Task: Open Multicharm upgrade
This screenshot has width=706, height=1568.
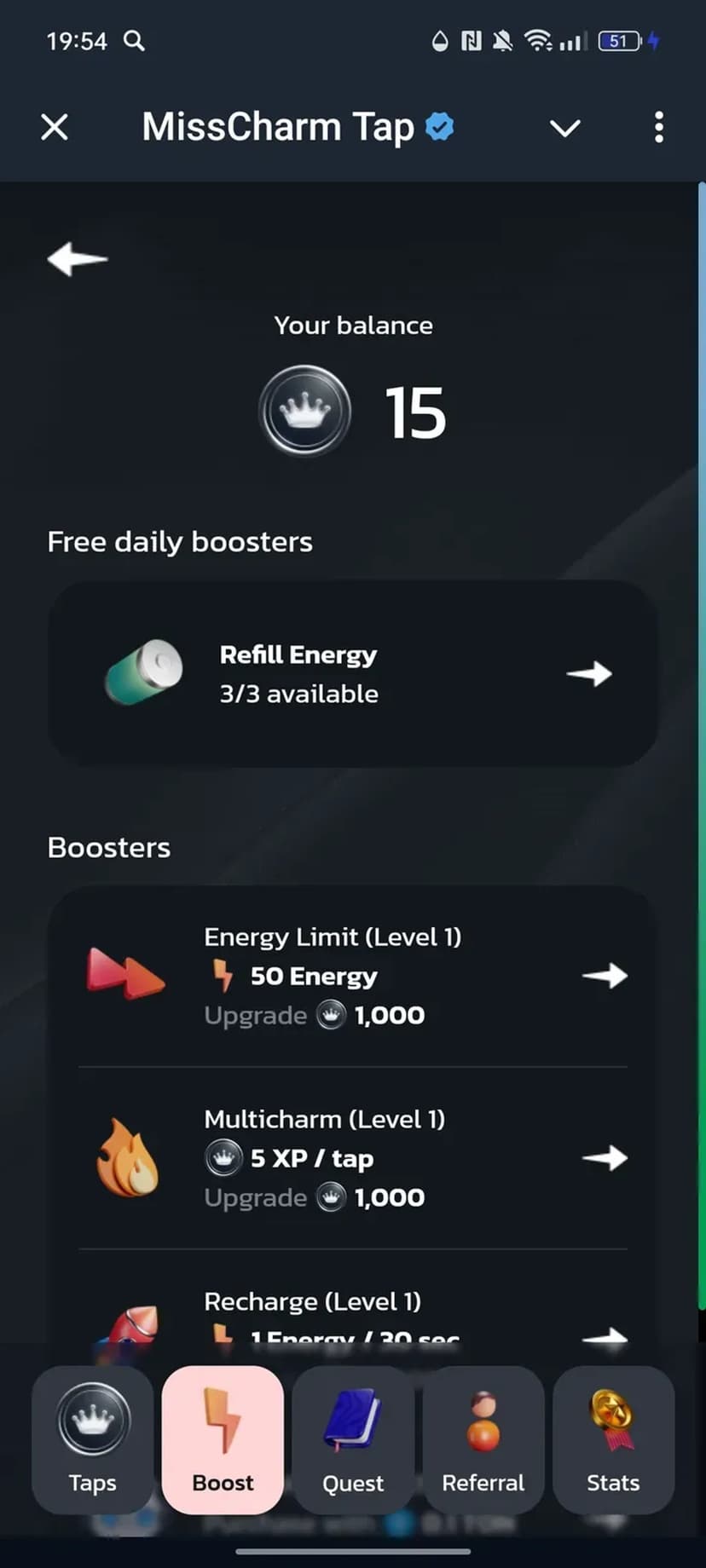Action: point(353,1158)
